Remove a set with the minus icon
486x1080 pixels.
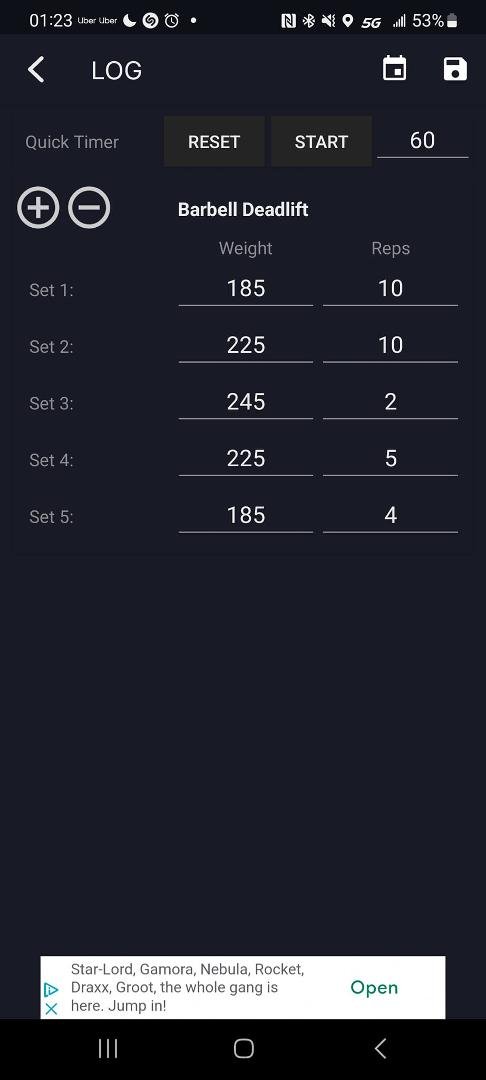click(x=89, y=207)
